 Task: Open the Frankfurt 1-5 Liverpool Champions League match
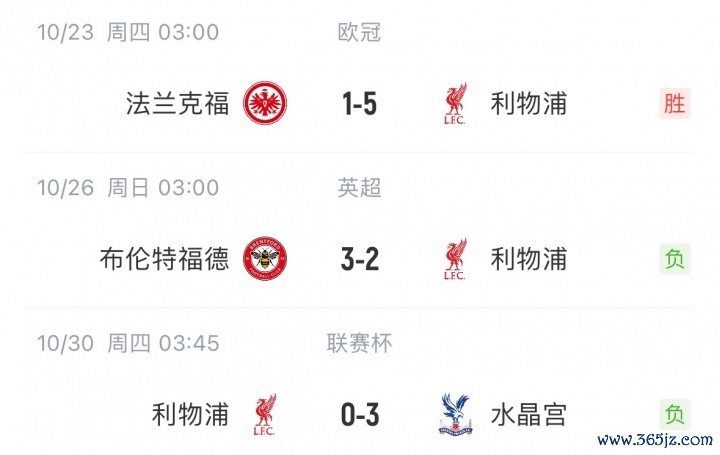tap(359, 103)
